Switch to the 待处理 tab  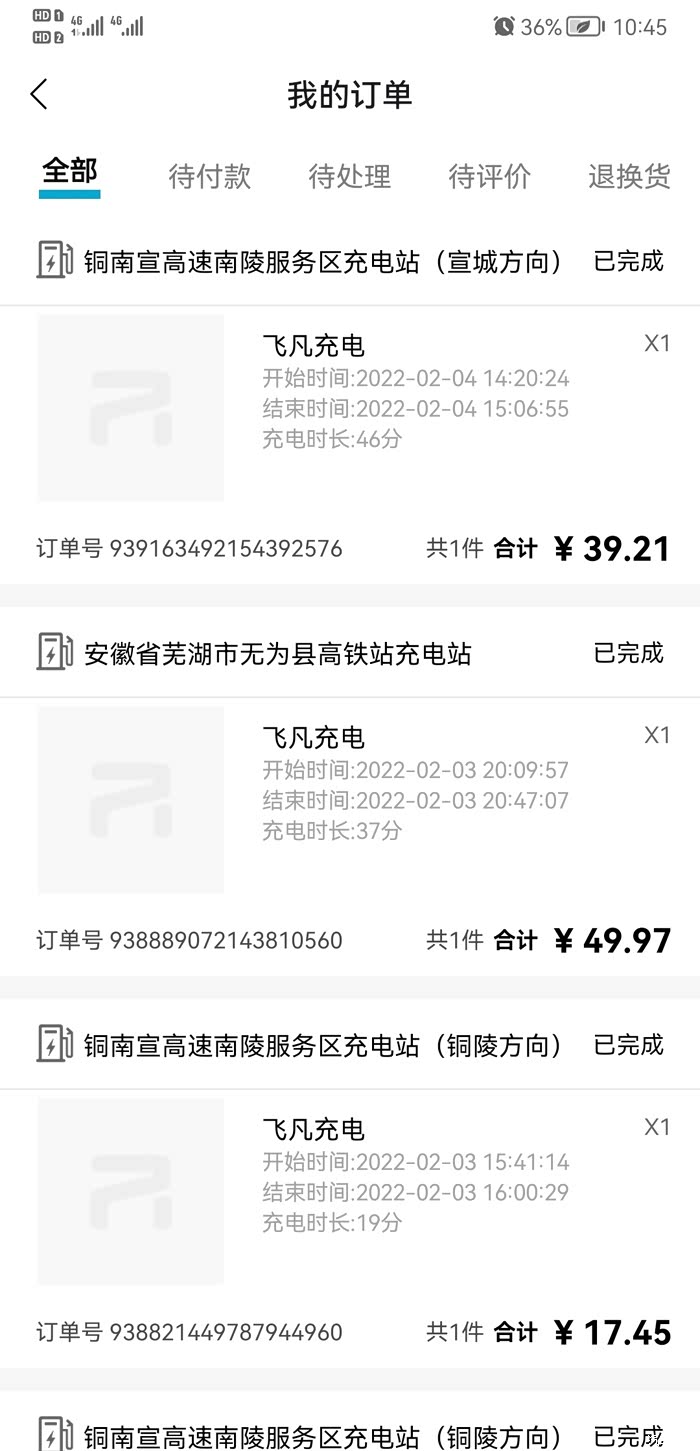349,177
